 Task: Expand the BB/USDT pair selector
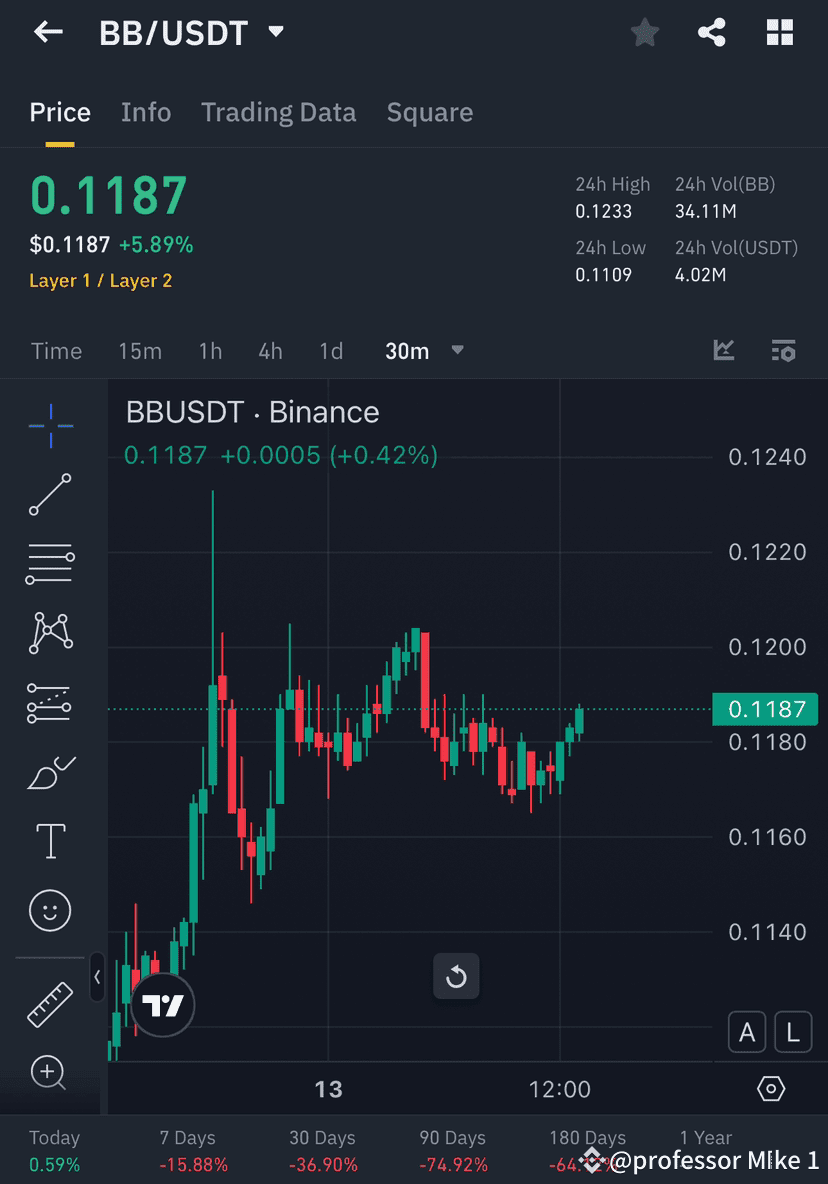pos(277,31)
